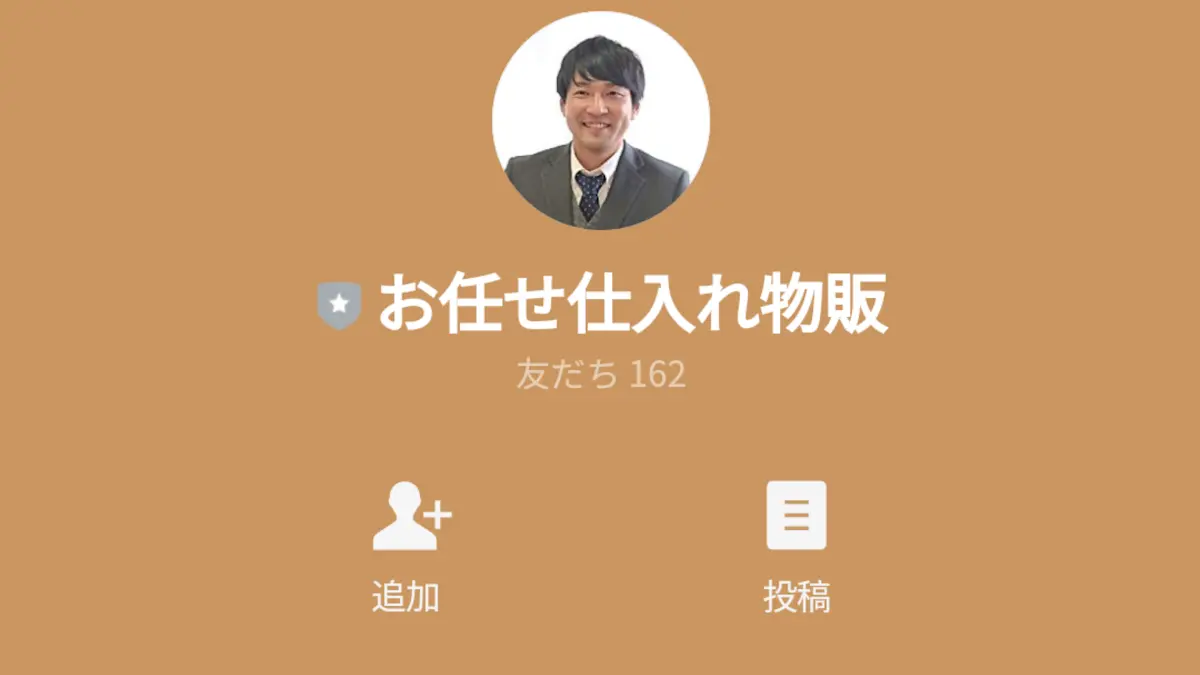Open the 投稿 posts page
The image size is (1200, 675).
click(x=797, y=546)
